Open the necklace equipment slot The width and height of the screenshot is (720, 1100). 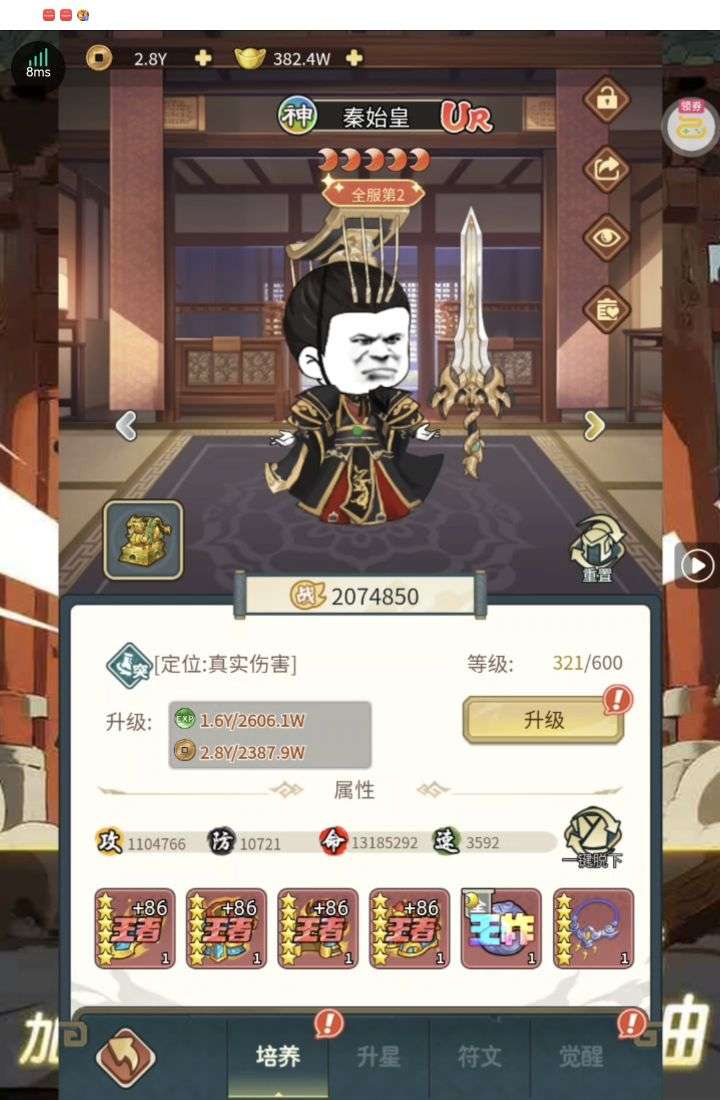tap(593, 928)
